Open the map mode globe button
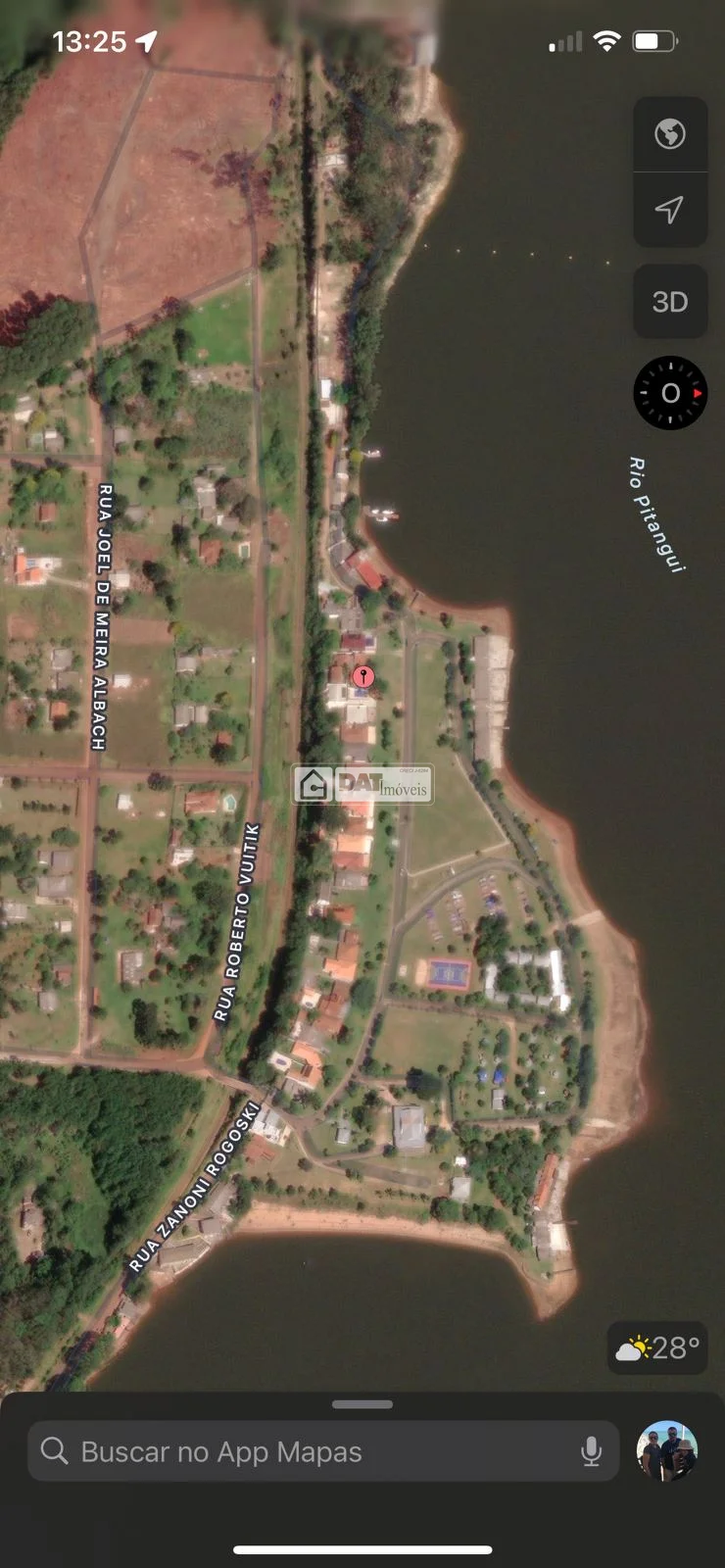Screen dimensions: 725x1568 click(x=670, y=133)
